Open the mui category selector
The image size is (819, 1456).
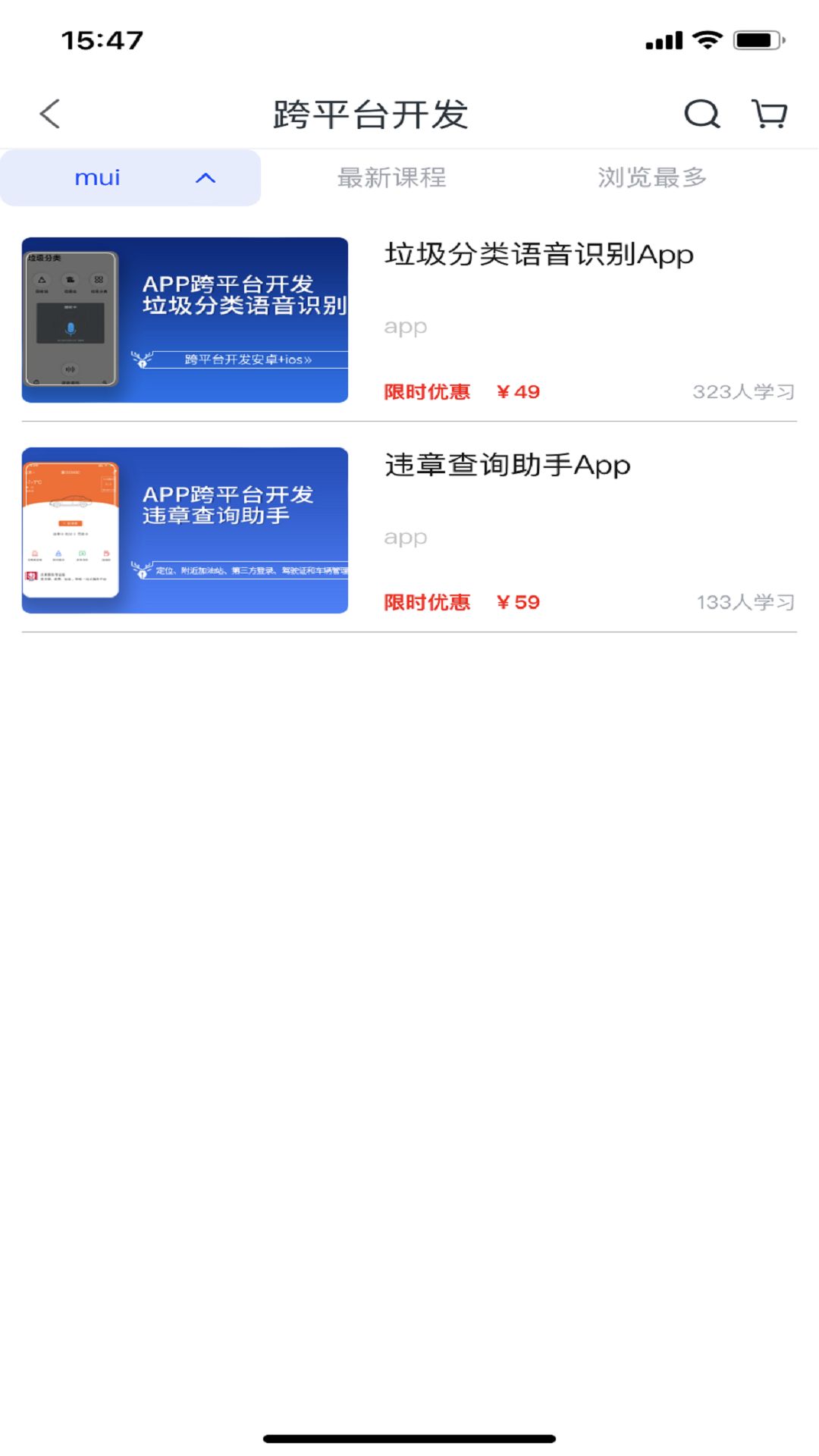[97, 177]
